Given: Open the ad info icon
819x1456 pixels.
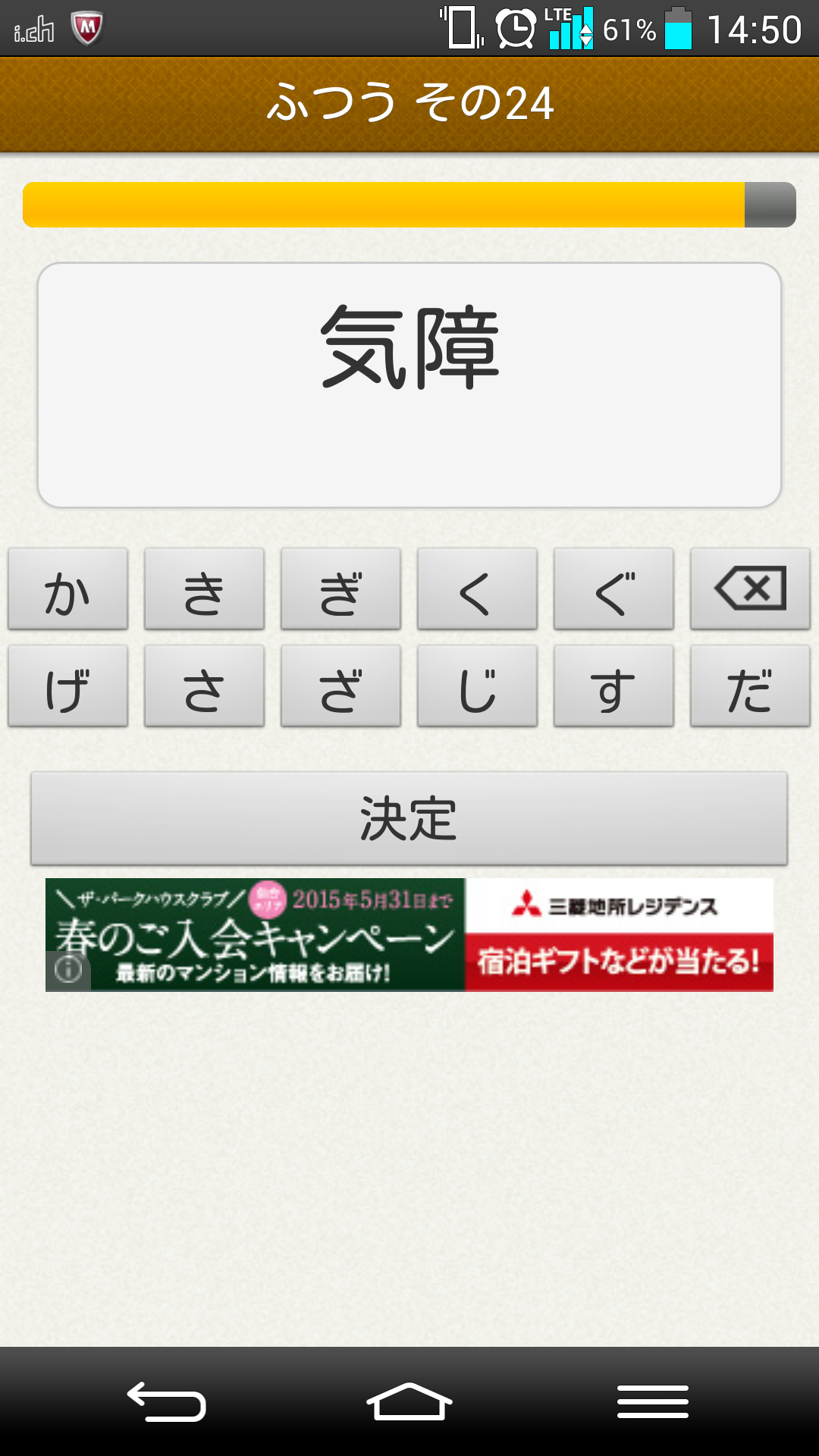Looking at the screenshot, I should coord(68,970).
